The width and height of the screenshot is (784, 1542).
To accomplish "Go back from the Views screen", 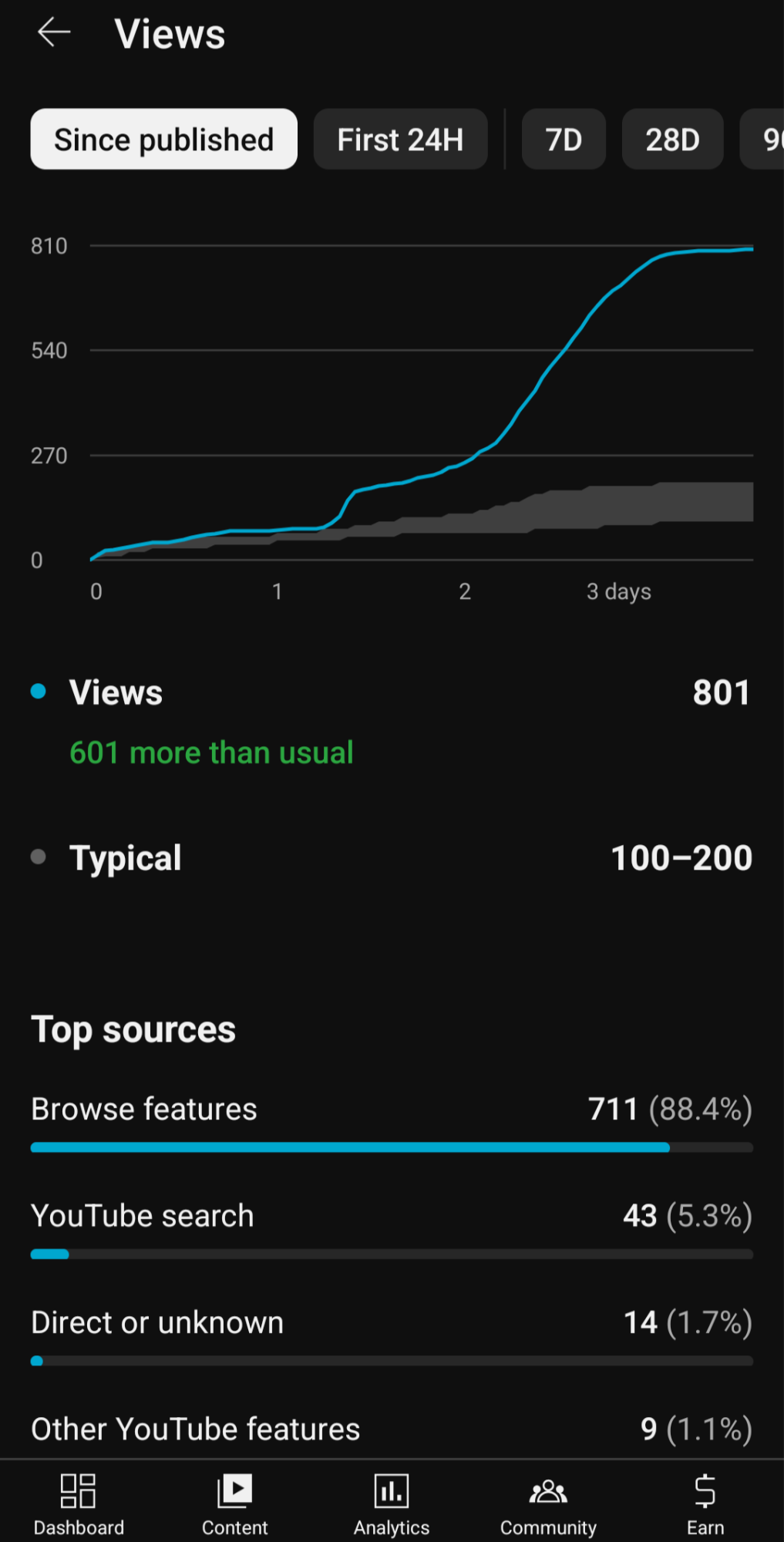I will click(x=54, y=33).
